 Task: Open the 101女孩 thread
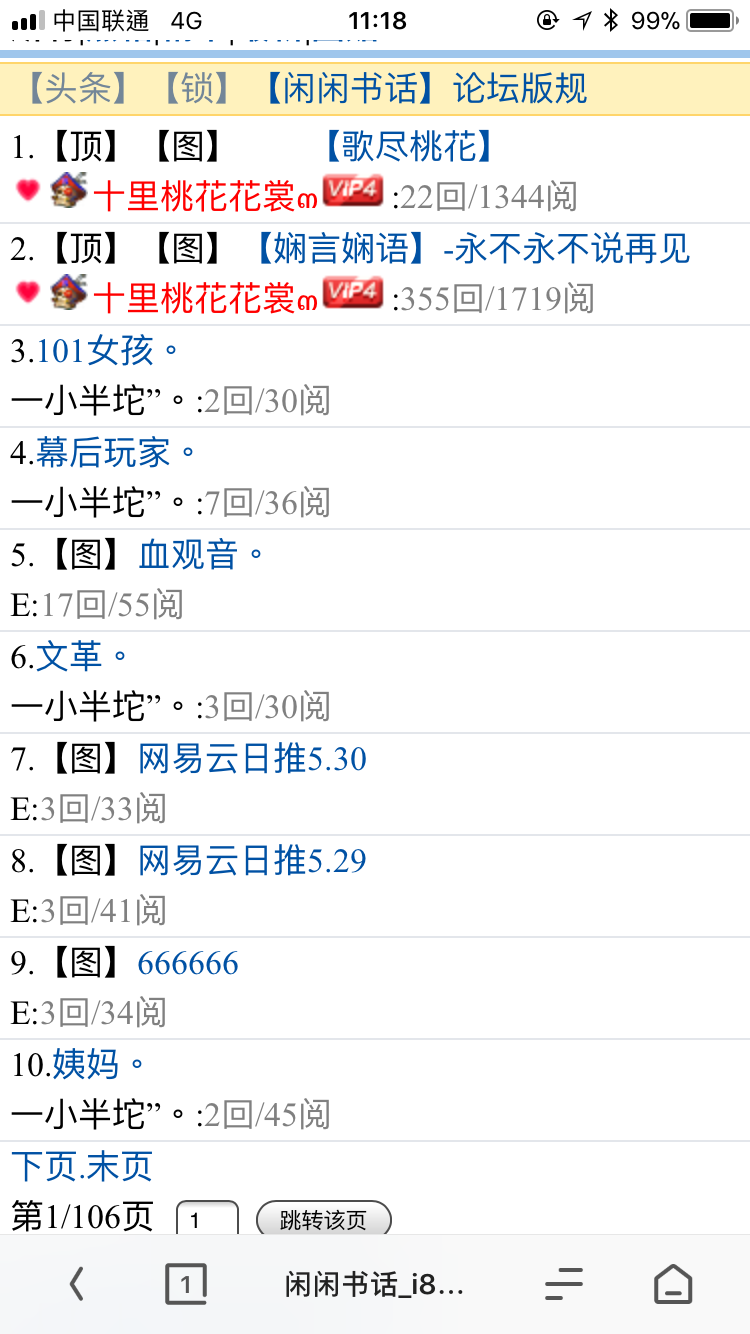pyautogui.click(x=108, y=351)
